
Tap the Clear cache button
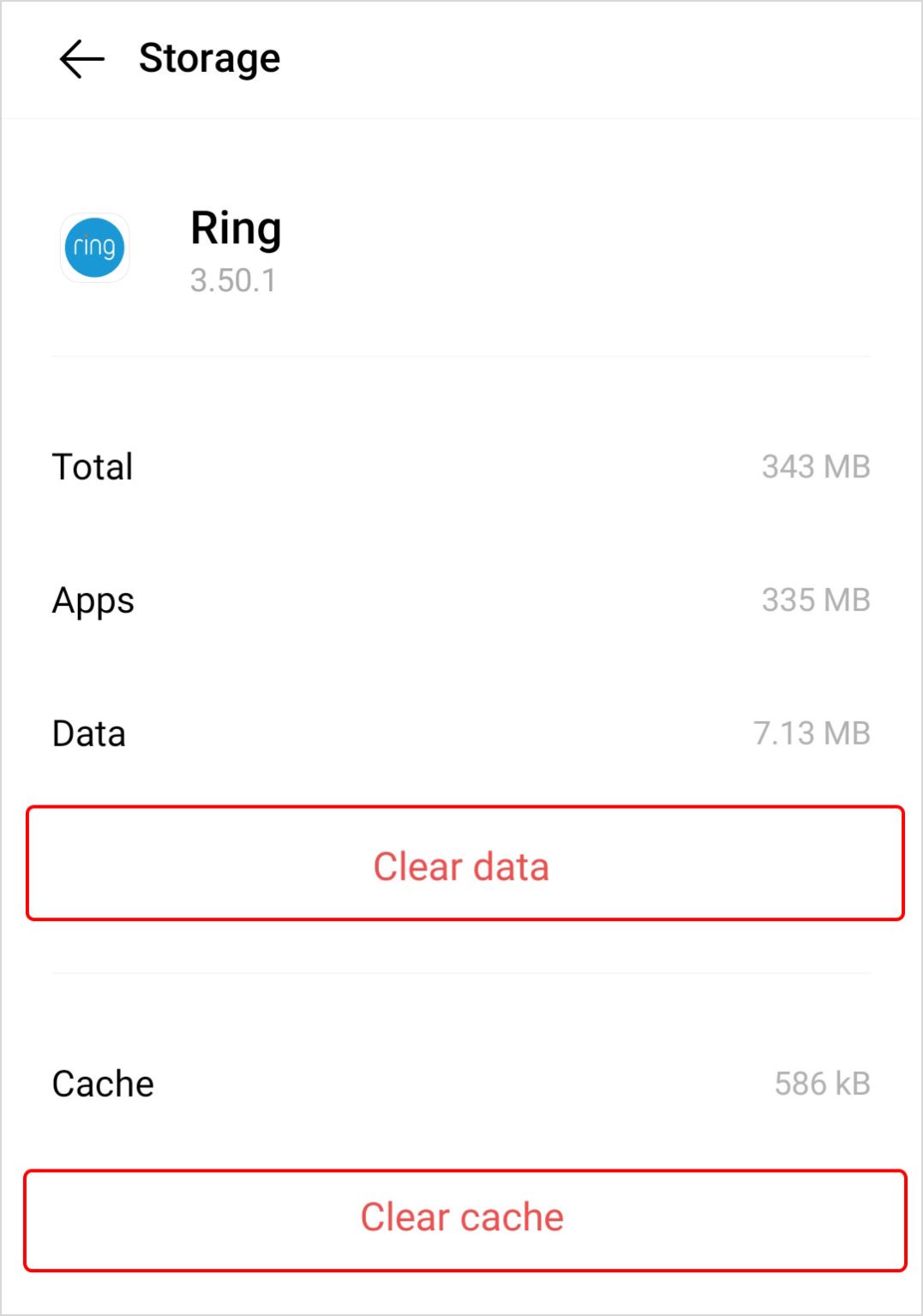coord(461,1217)
